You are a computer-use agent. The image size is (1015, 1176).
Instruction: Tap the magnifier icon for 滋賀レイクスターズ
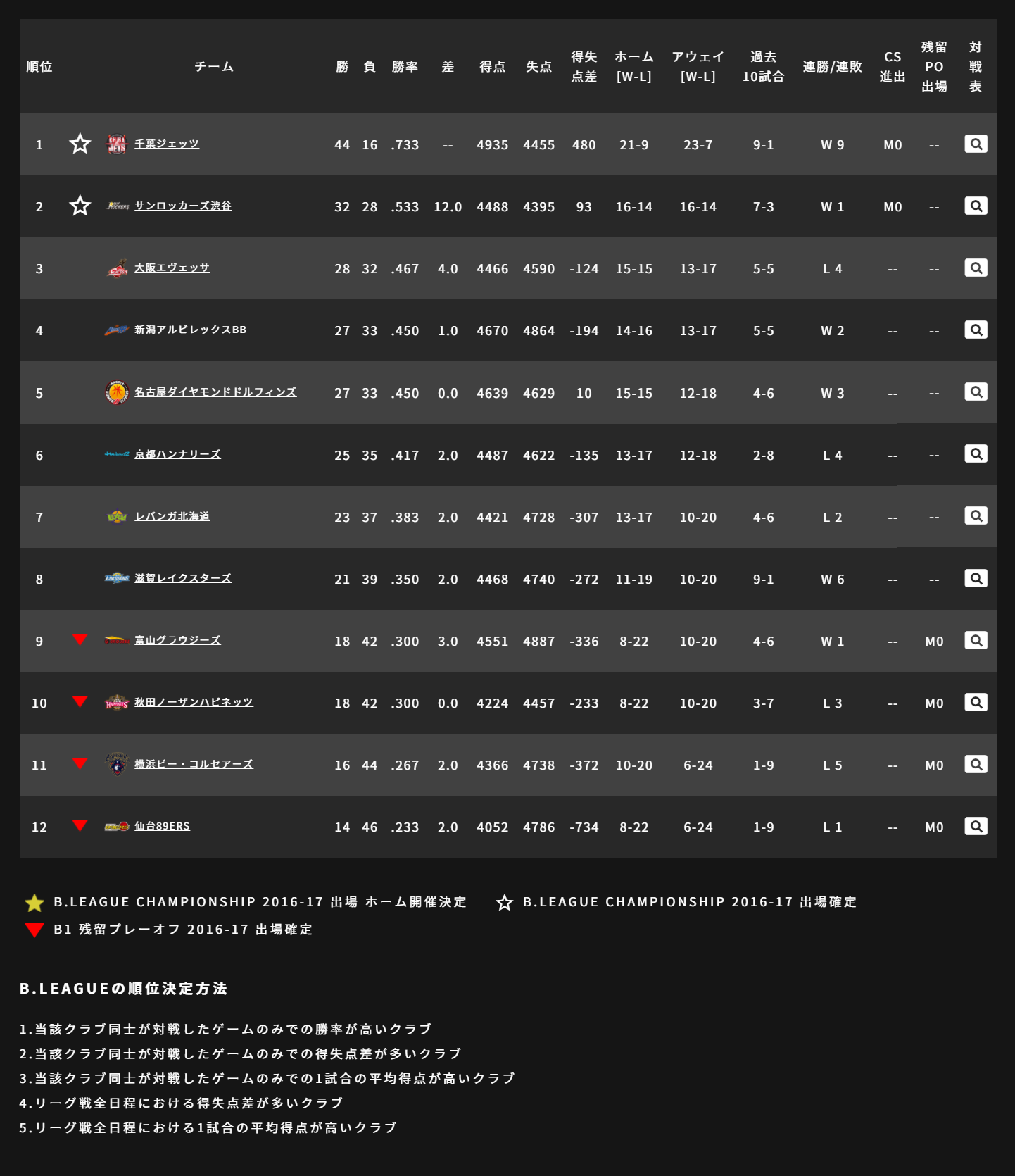pos(976,578)
